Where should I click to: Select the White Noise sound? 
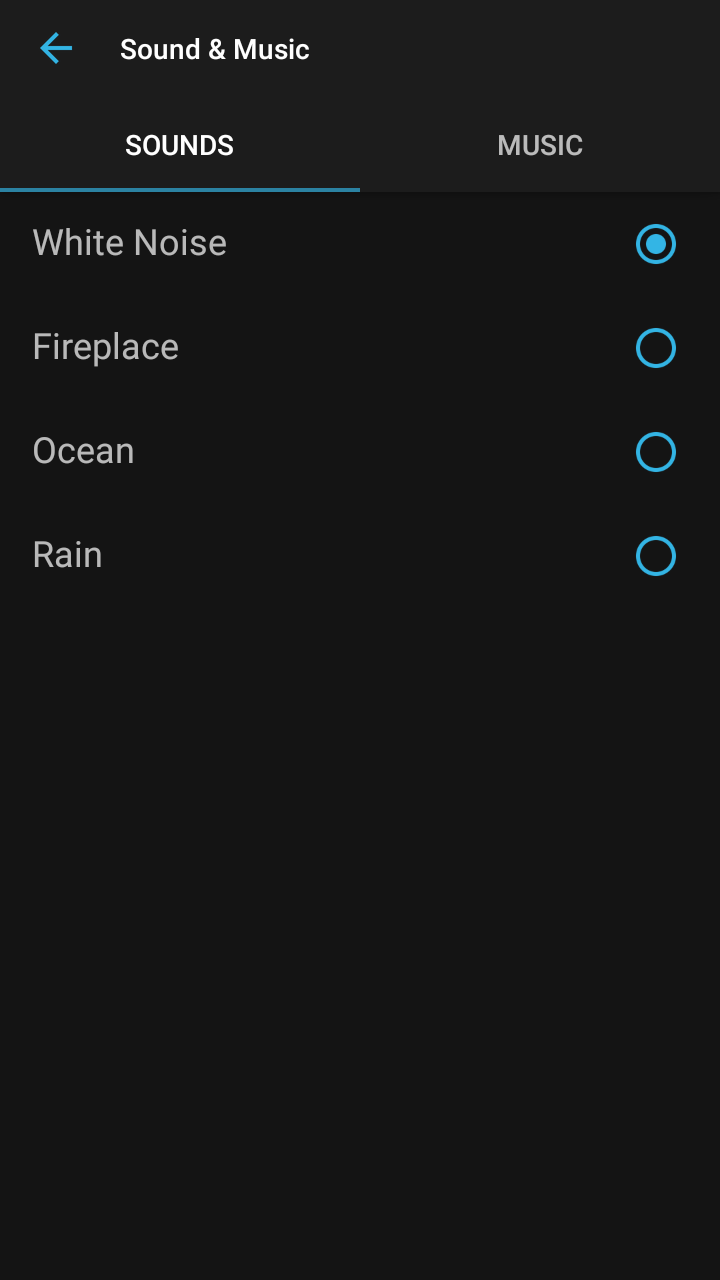655,244
